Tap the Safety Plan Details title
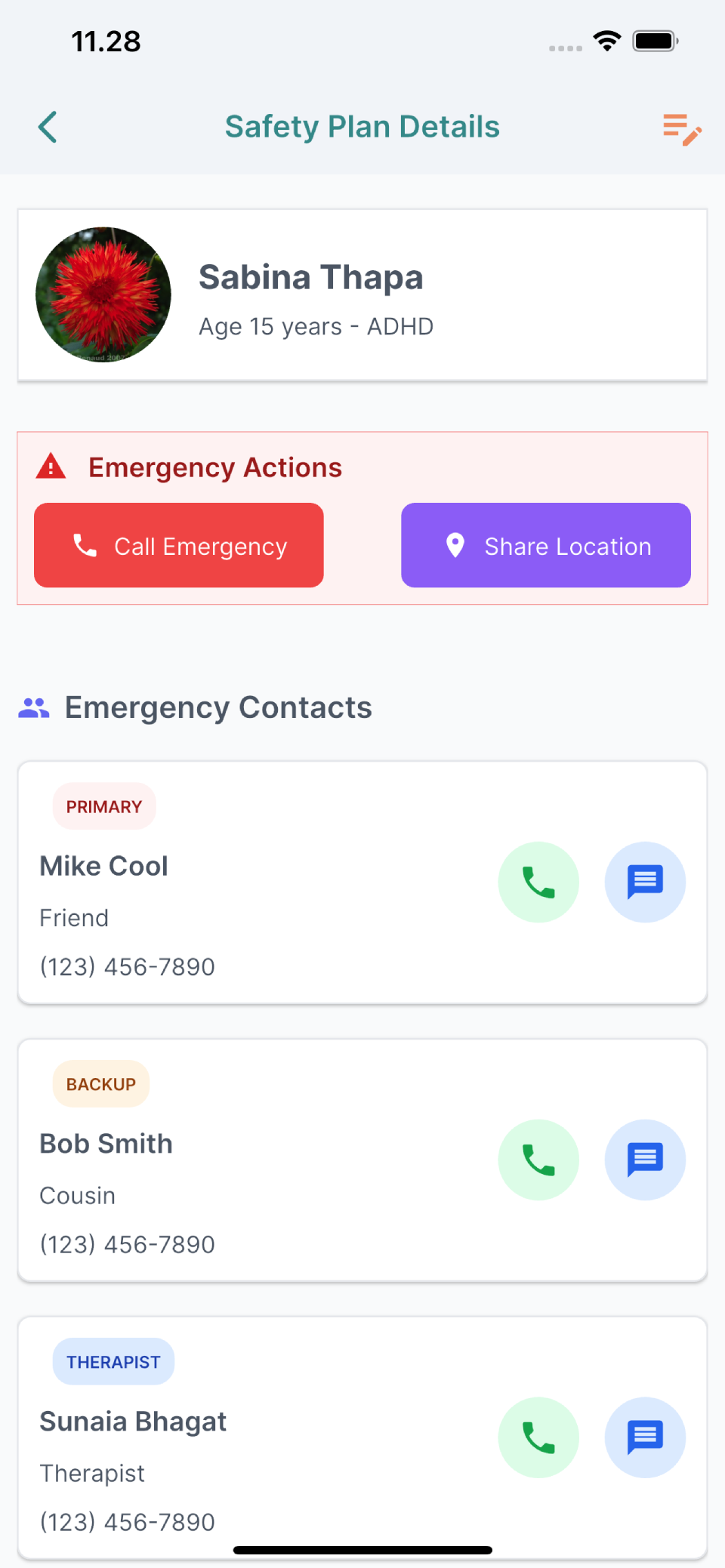725x1568 pixels. tap(362, 127)
